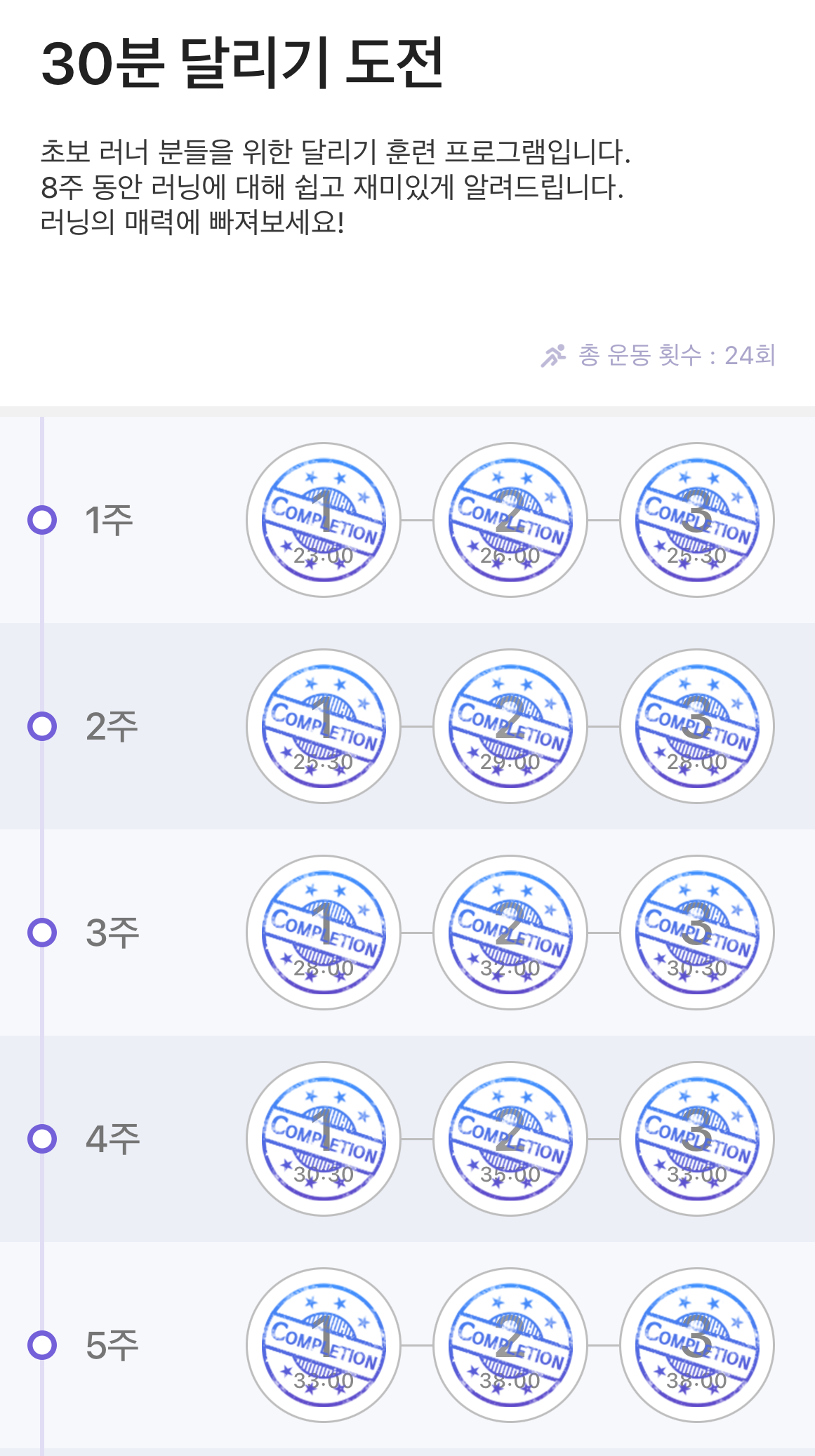Select the 29:00 stamp in week 2
Screen dimensions: 815x1456
point(510,728)
